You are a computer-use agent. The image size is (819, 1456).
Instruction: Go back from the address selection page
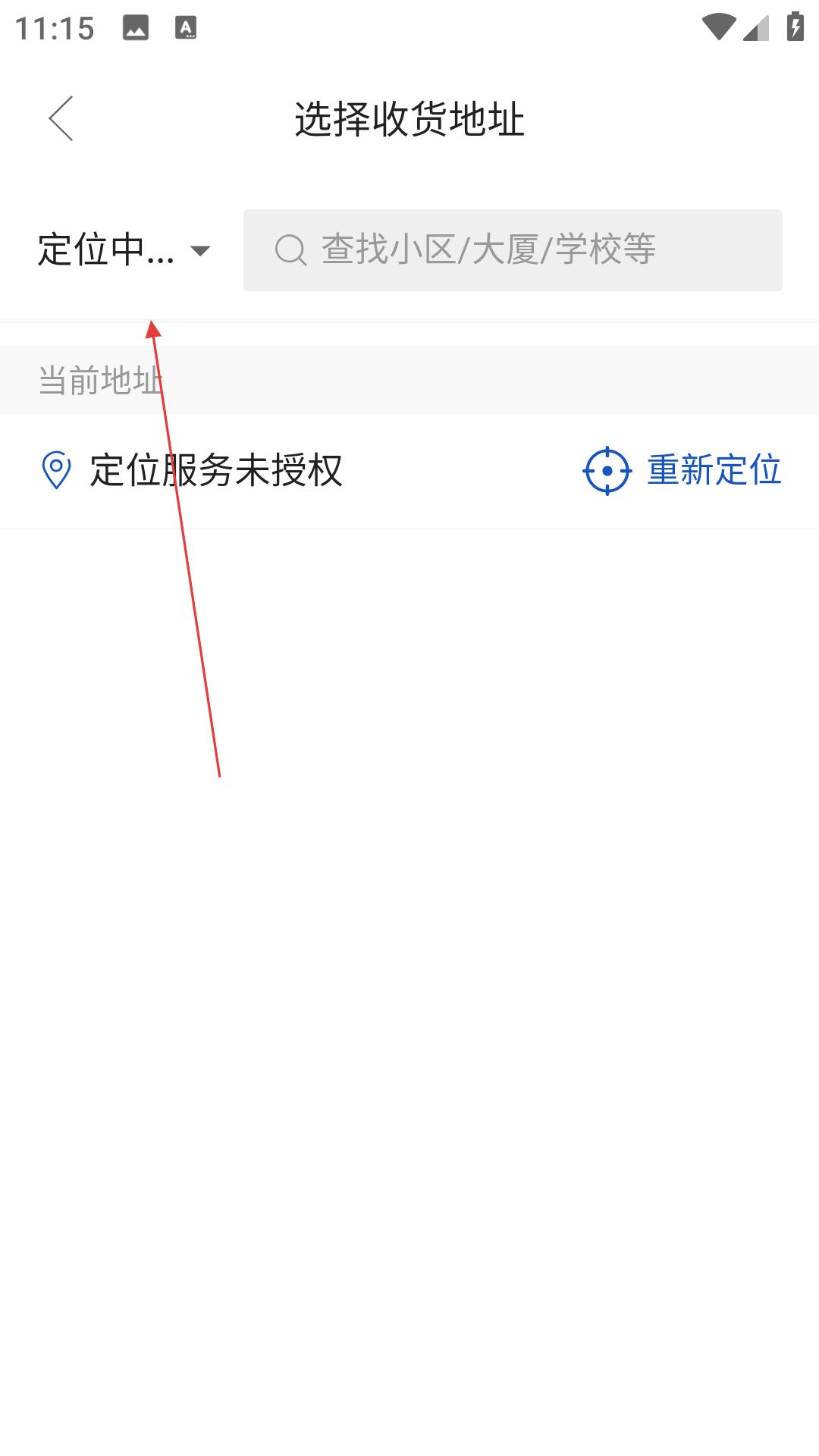coord(61,118)
